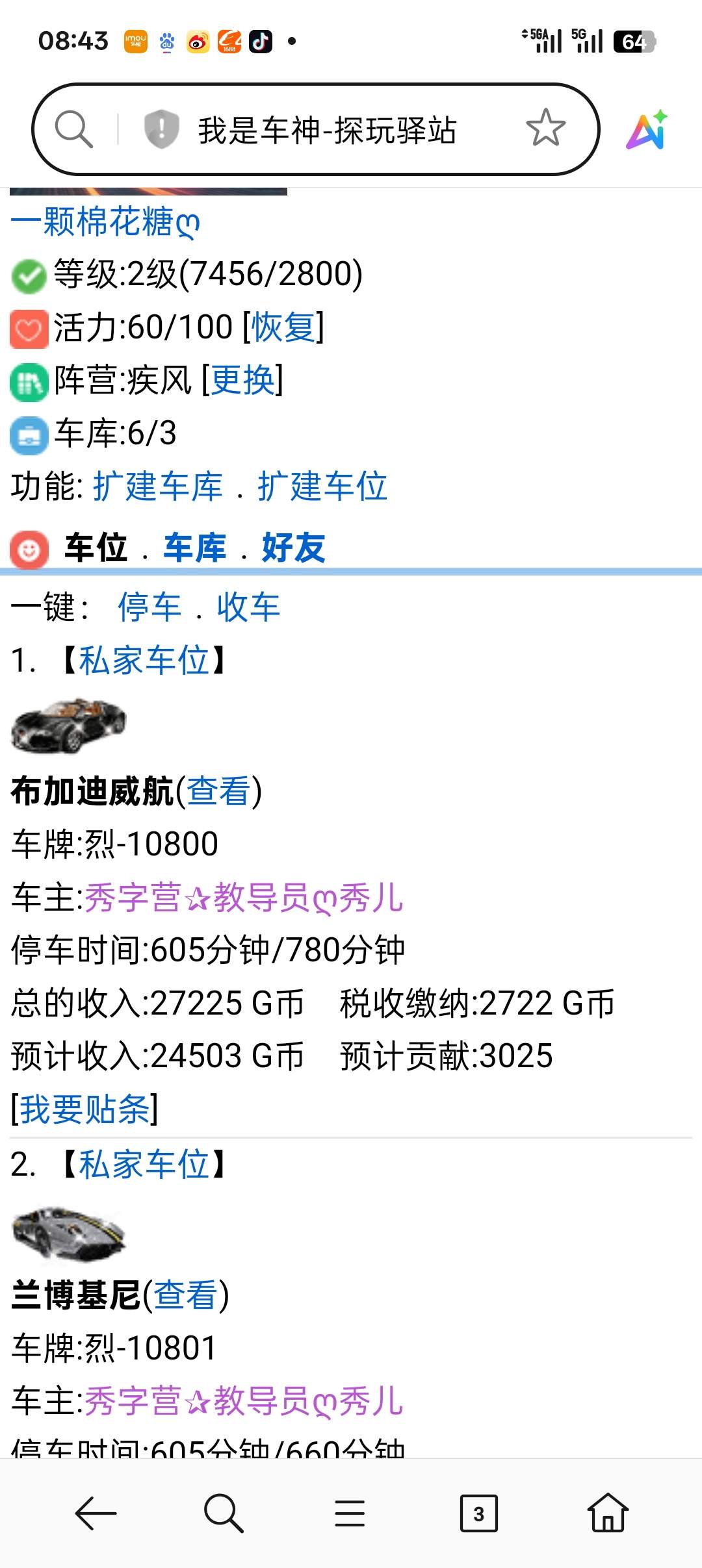
Task: Switch to the 好友 tab
Action: coord(293,548)
